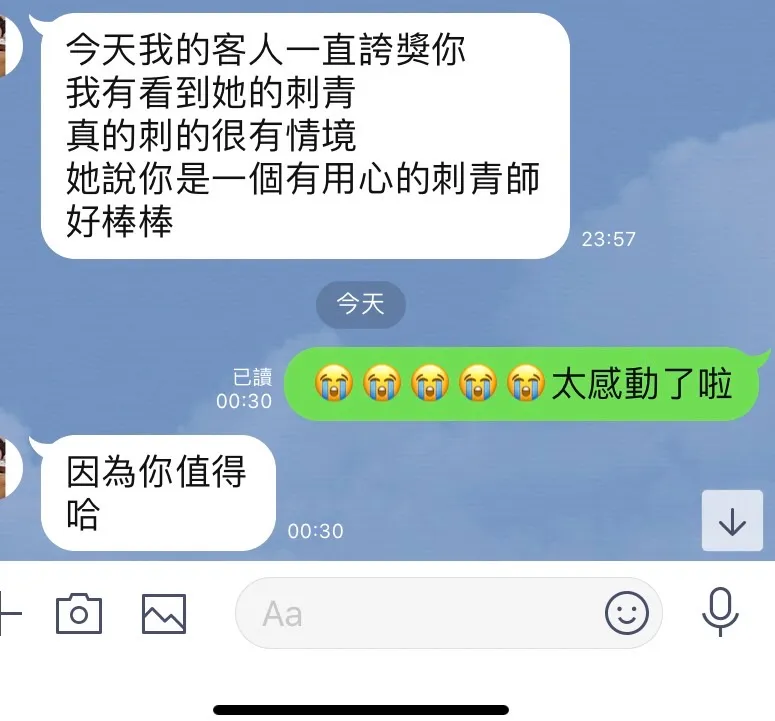View sender's profile picture beside 因為你值得
The image size is (775, 721).
click(9, 467)
